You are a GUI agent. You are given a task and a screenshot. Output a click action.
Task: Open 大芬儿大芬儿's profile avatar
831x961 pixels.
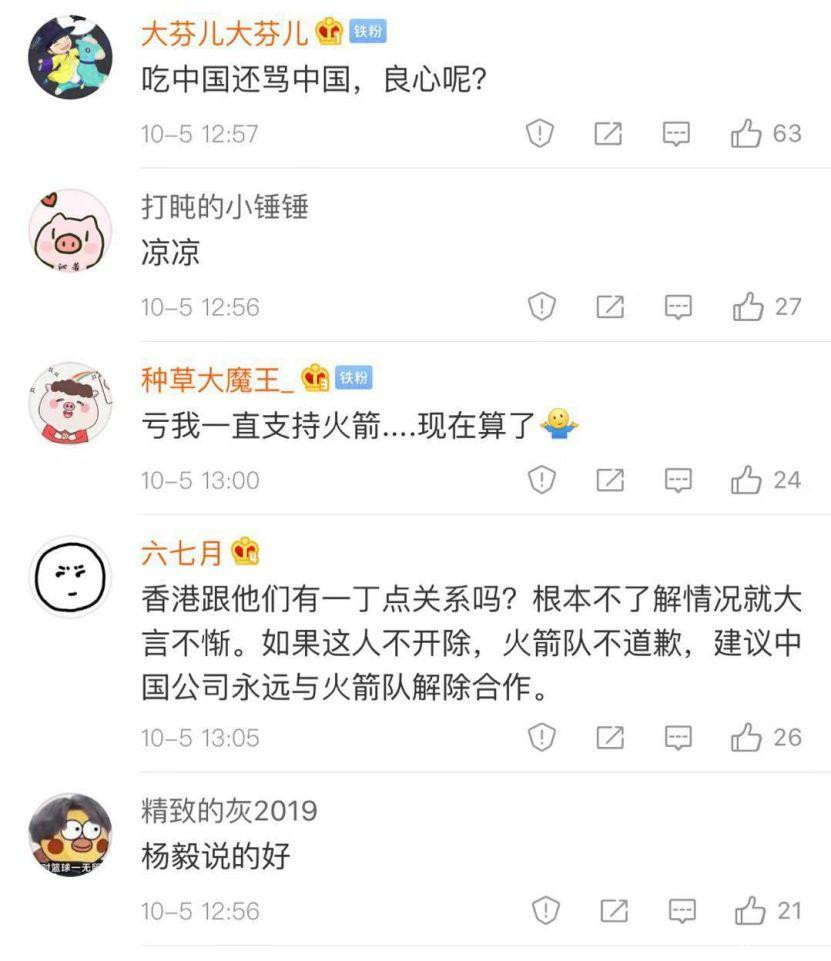click(x=69, y=56)
